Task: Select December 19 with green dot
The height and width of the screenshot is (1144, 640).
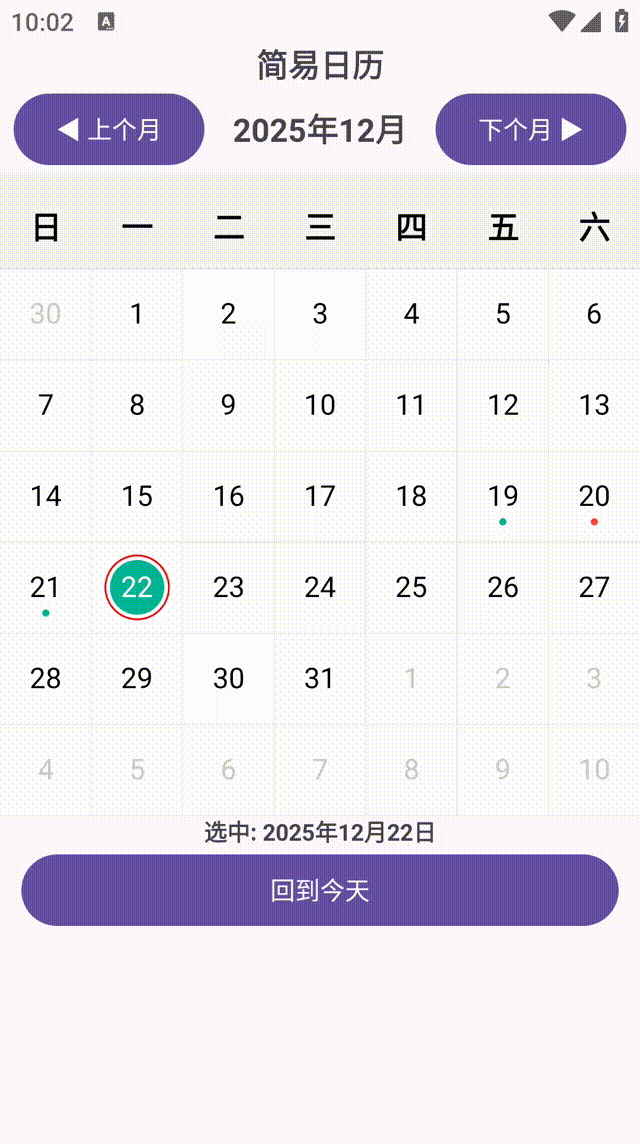Action: tap(503, 496)
